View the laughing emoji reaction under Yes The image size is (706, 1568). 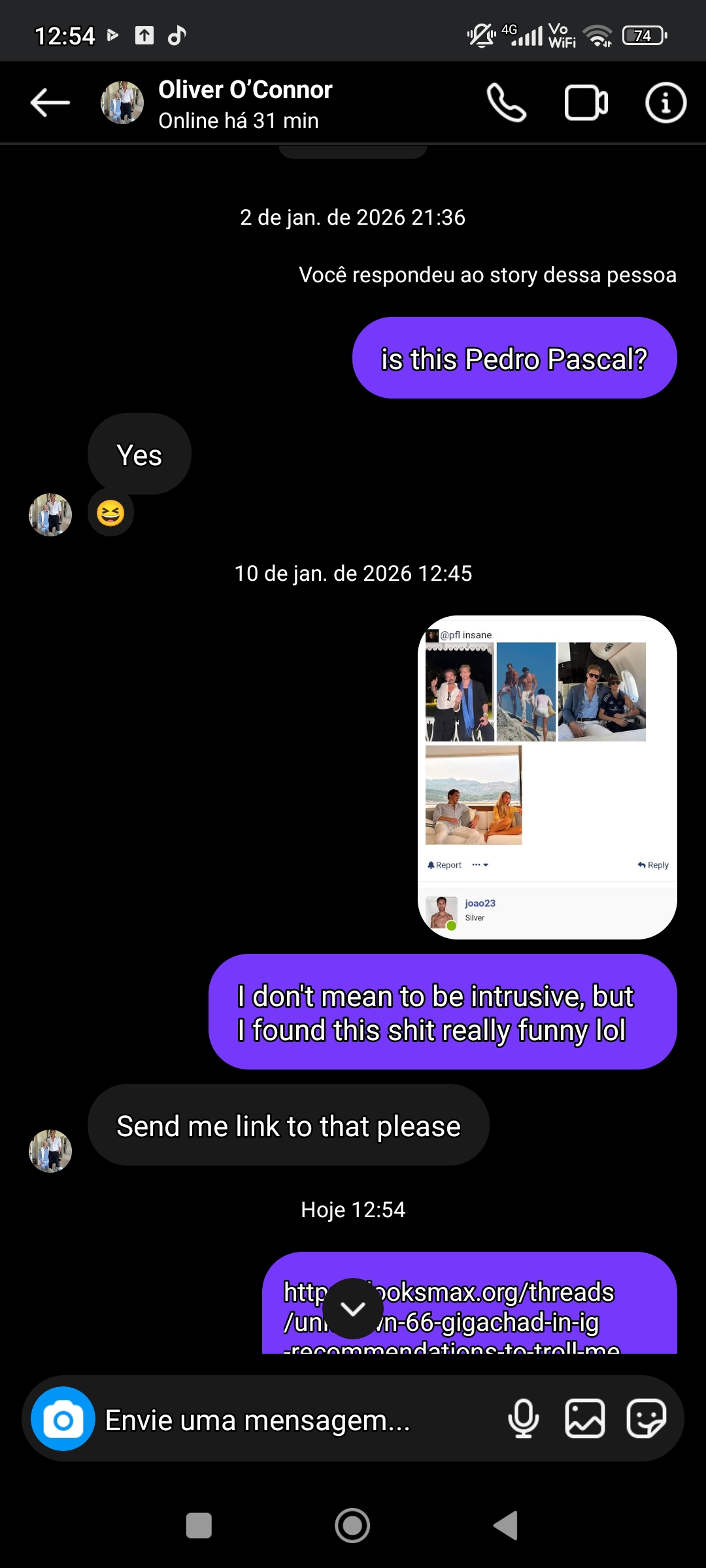pos(110,513)
